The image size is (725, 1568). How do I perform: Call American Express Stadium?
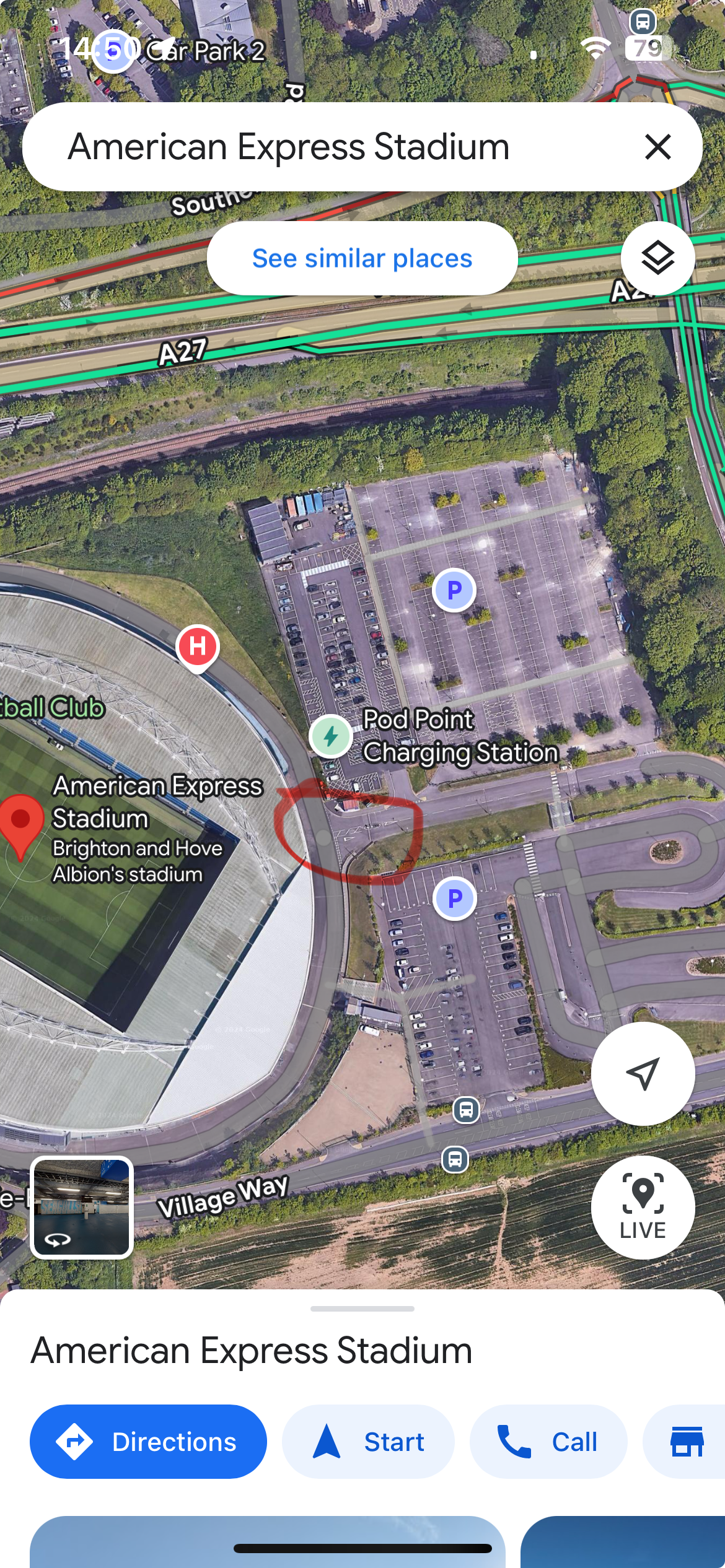tap(548, 1441)
